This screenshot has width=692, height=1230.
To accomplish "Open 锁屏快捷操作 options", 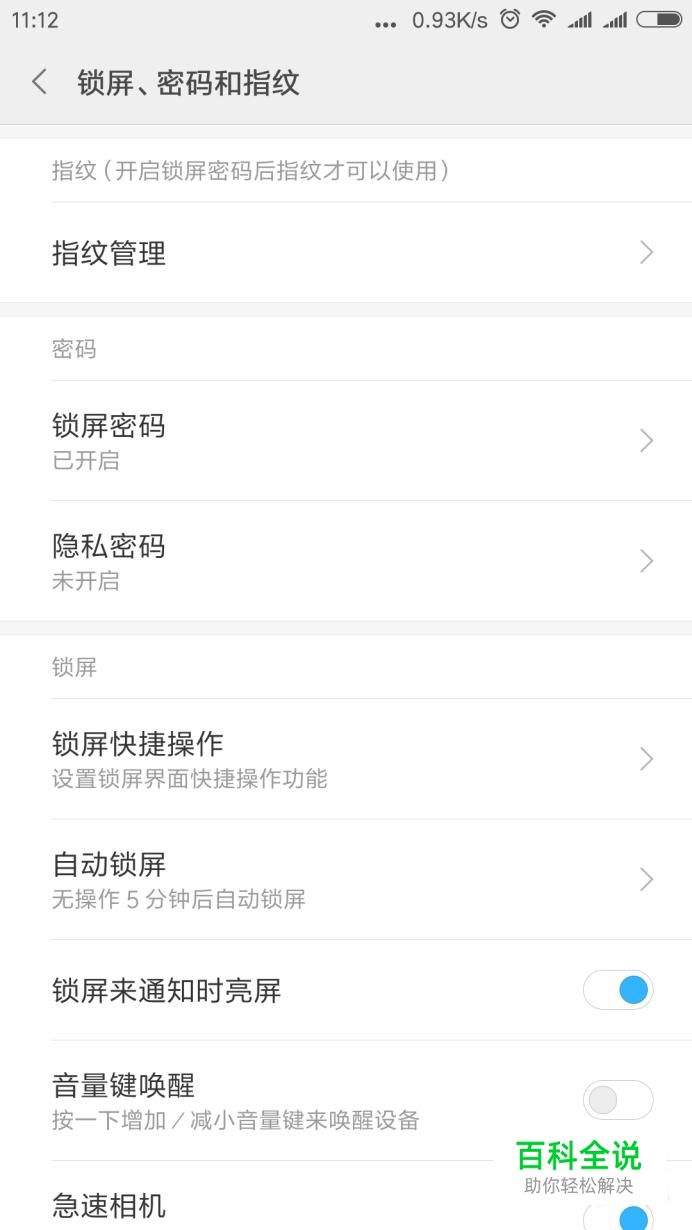I will (x=346, y=759).
